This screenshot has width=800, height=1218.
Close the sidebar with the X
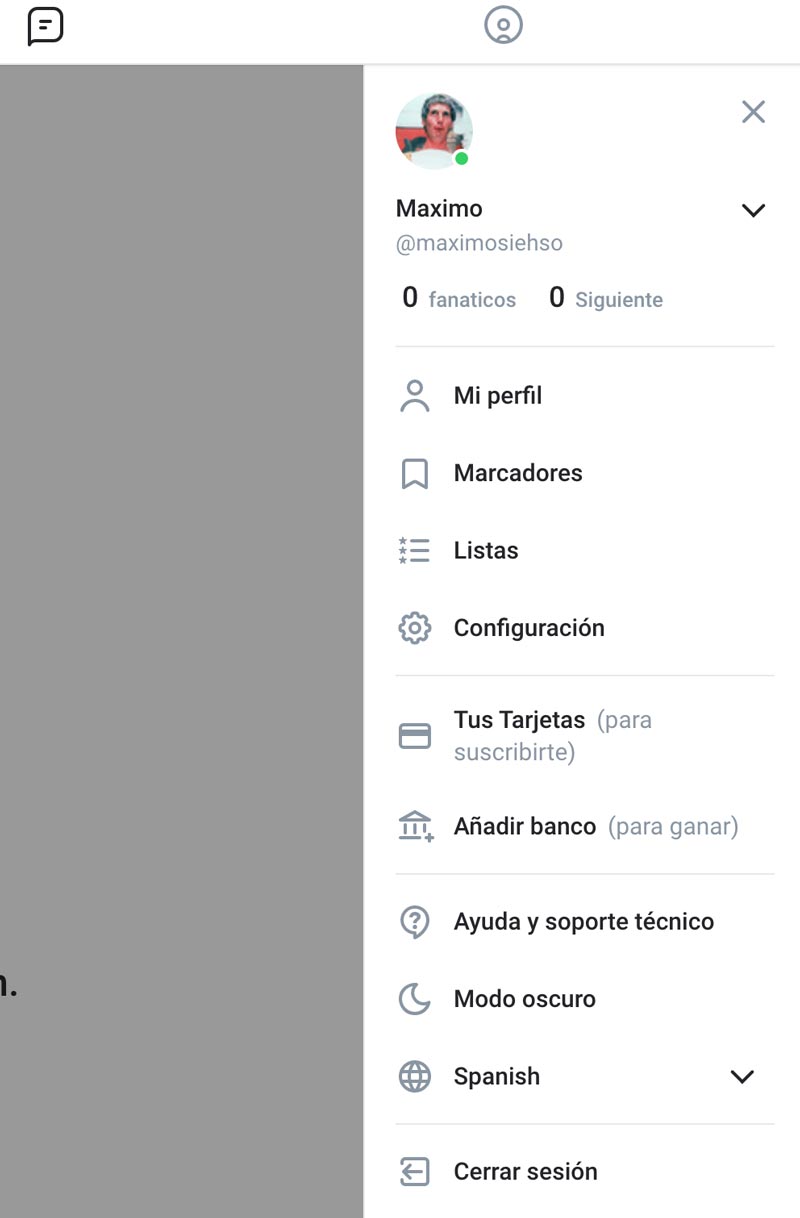(753, 112)
